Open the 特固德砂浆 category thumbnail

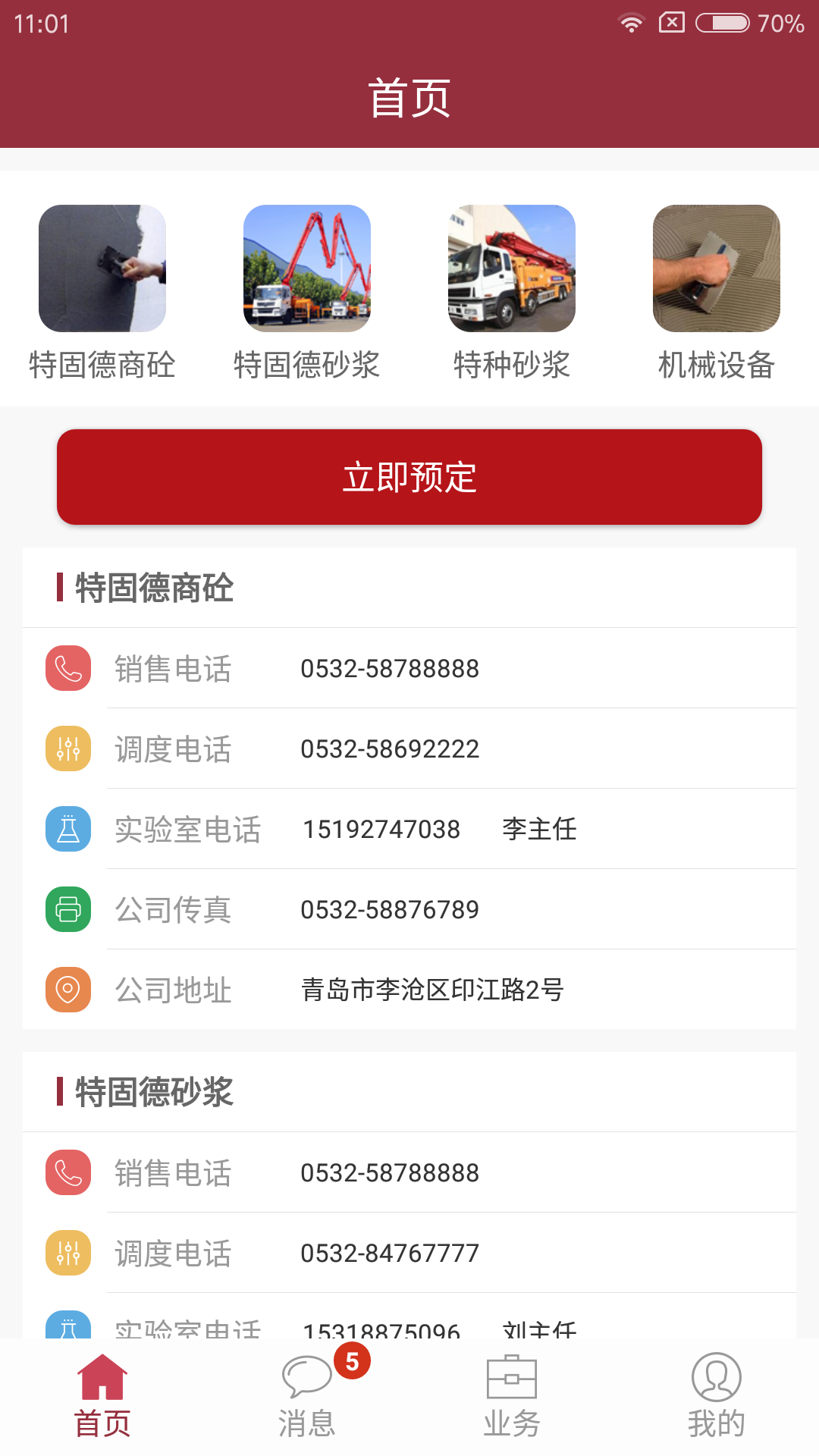click(307, 269)
